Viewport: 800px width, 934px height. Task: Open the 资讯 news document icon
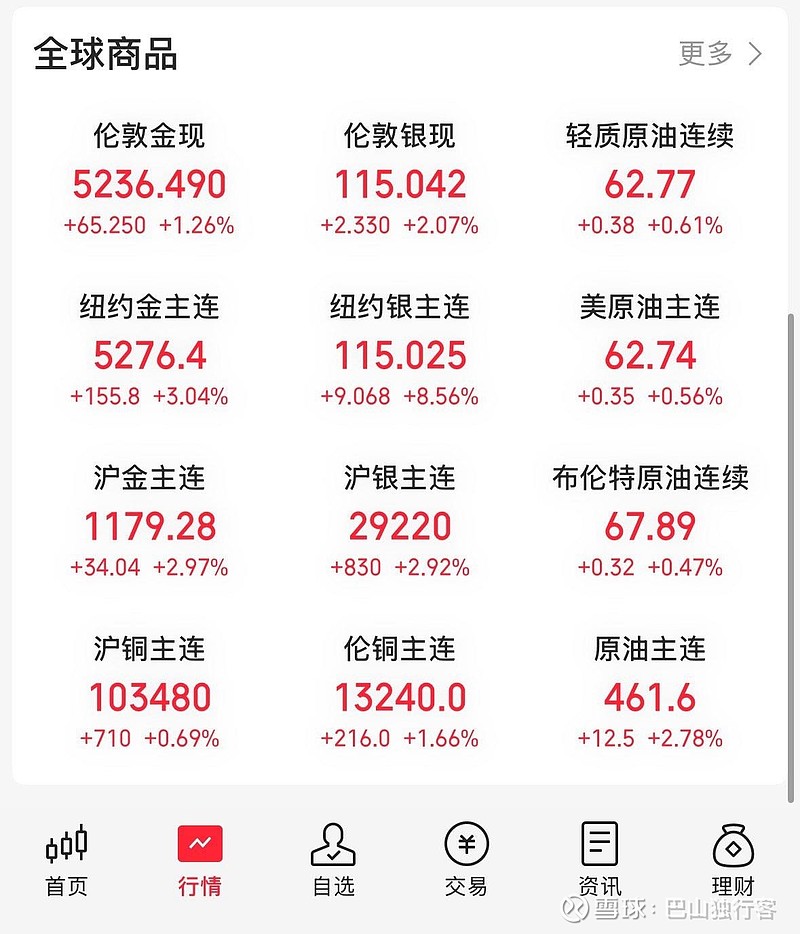(600, 862)
